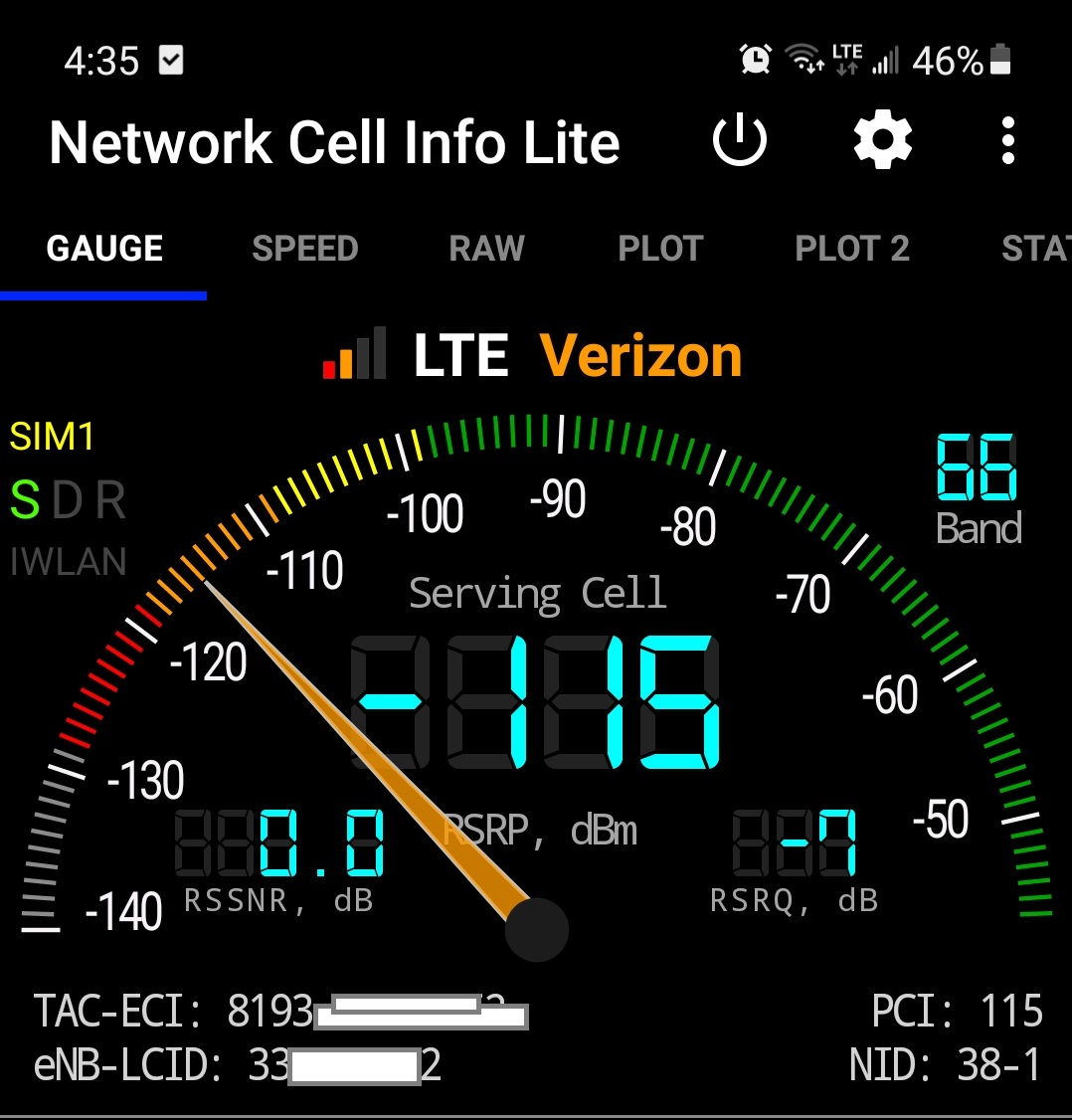Tap the LTE signal bars icon

pos(355,354)
